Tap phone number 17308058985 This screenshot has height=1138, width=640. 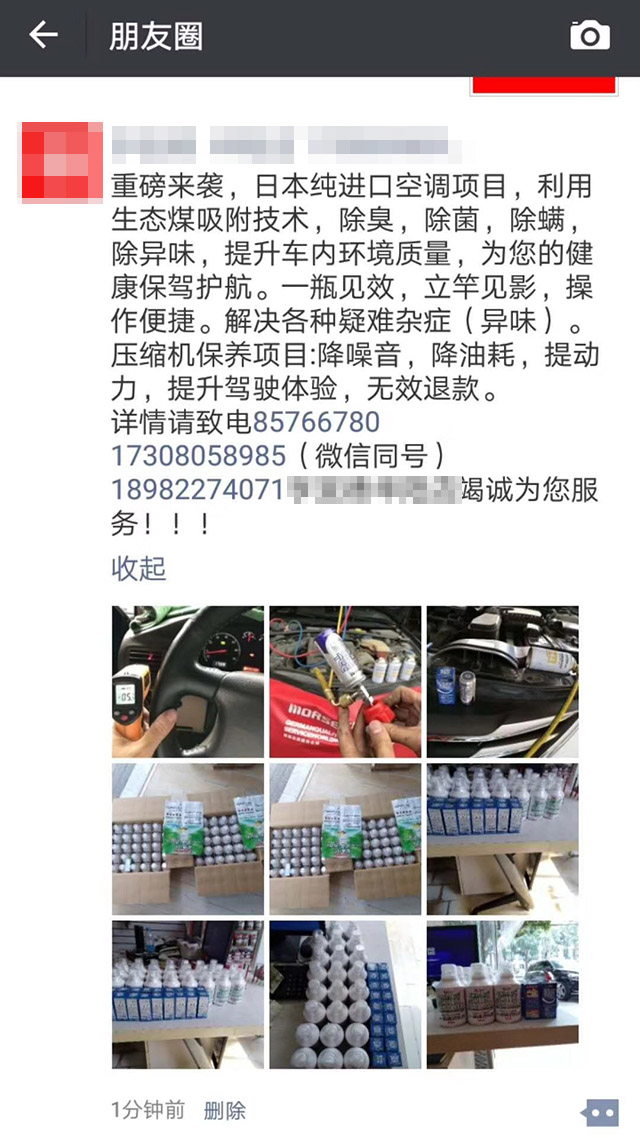199,456
